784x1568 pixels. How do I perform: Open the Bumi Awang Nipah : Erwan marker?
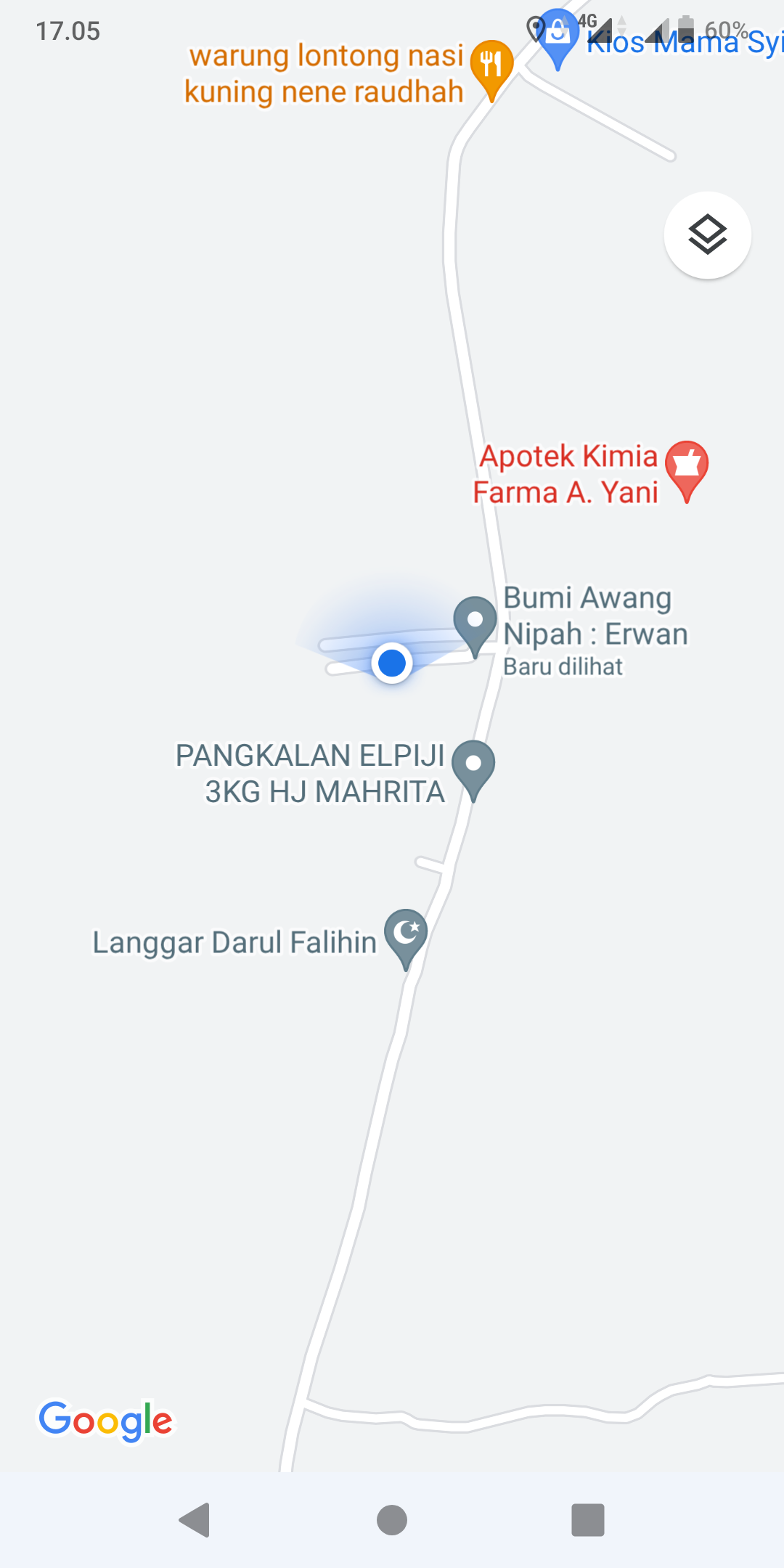[475, 622]
